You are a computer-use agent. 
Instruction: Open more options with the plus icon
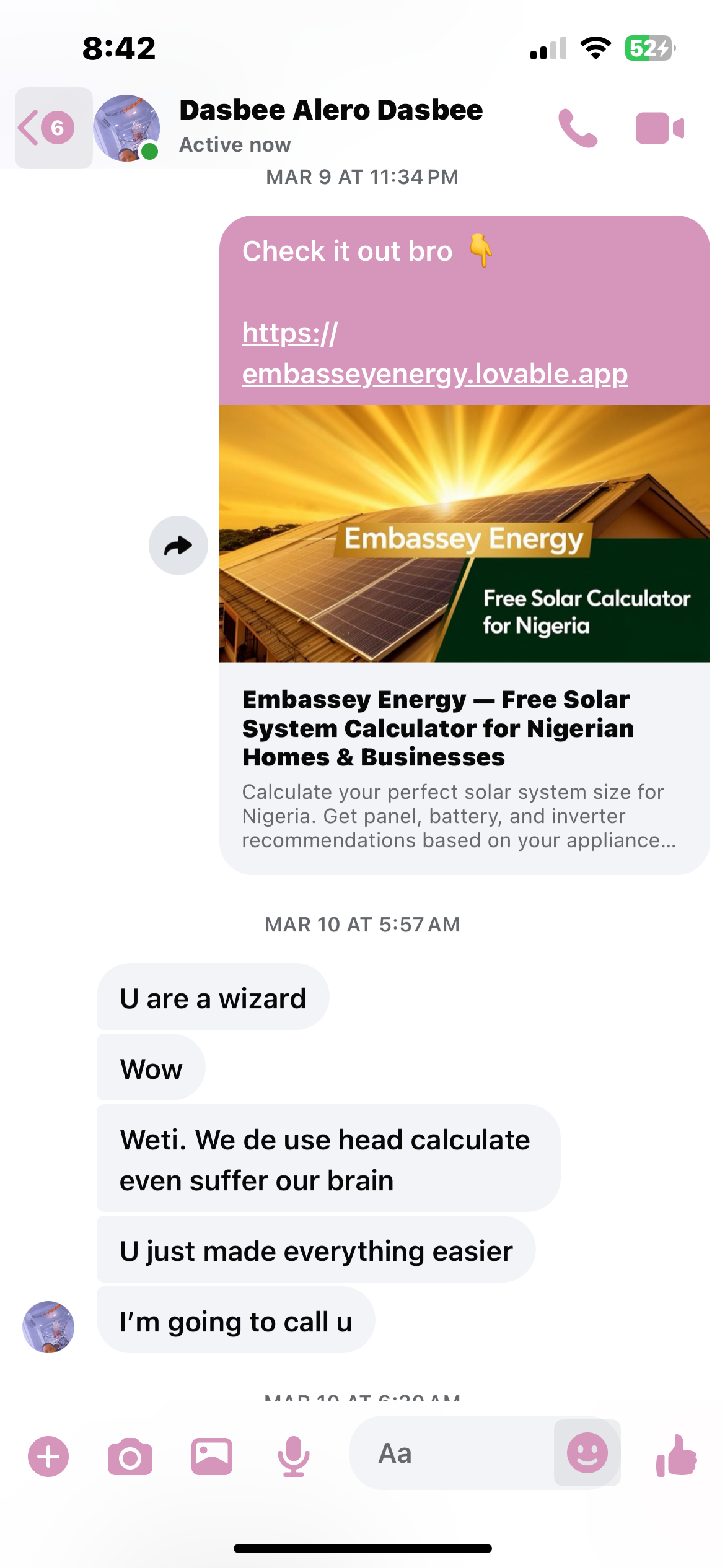[48, 1456]
